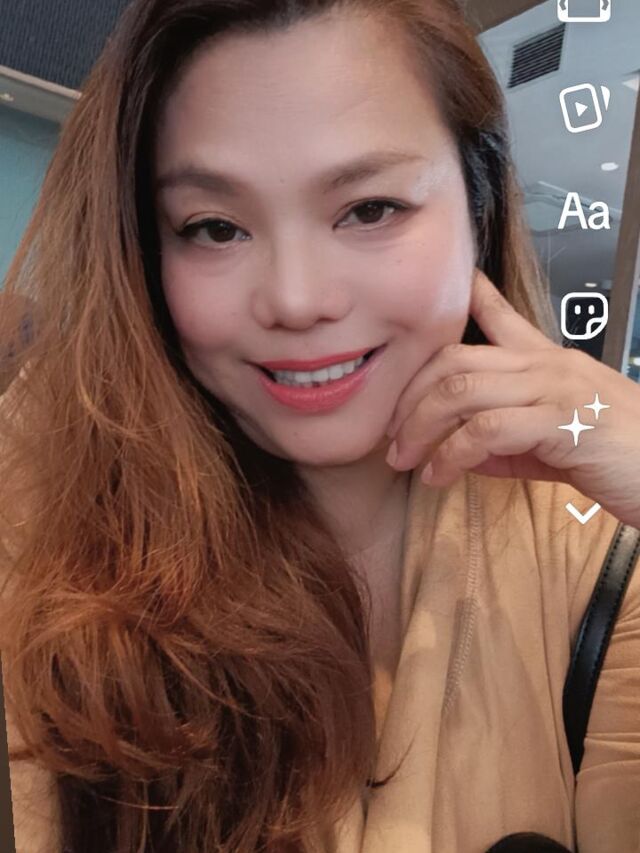Open the video clip cards tool

[x=584, y=108]
